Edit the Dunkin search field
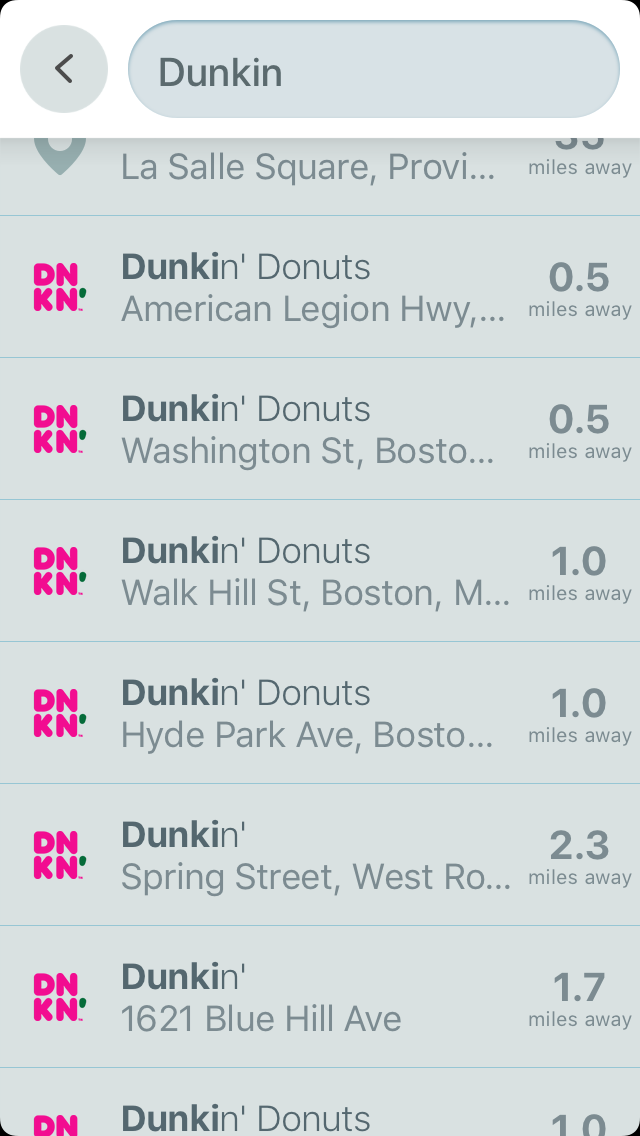The width and height of the screenshot is (640, 1136). (x=374, y=70)
